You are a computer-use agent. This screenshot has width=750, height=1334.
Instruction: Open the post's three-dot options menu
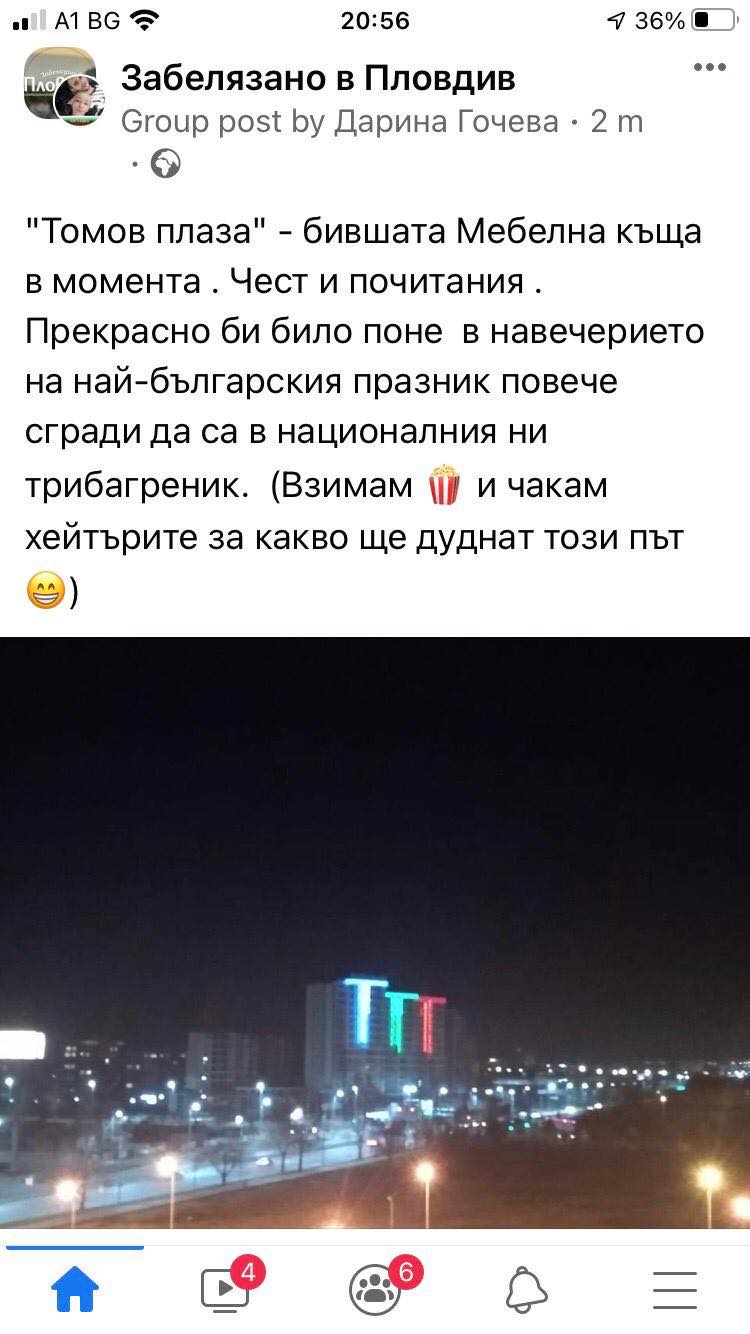coord(709,68)
